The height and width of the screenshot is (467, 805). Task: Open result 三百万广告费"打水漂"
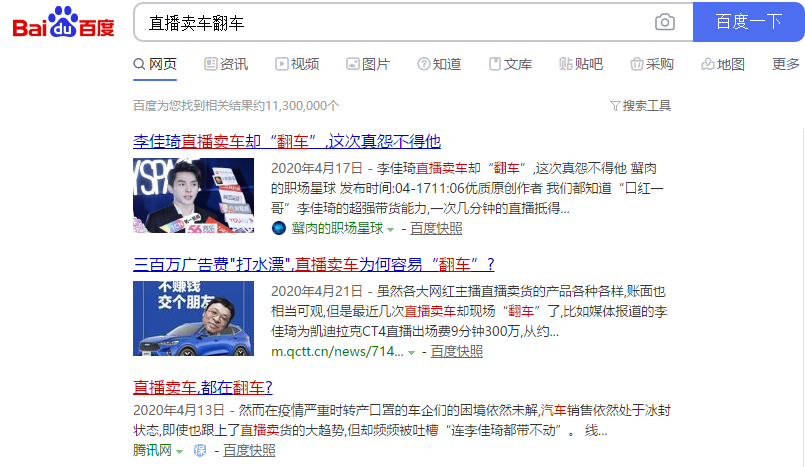pos(314,264)
